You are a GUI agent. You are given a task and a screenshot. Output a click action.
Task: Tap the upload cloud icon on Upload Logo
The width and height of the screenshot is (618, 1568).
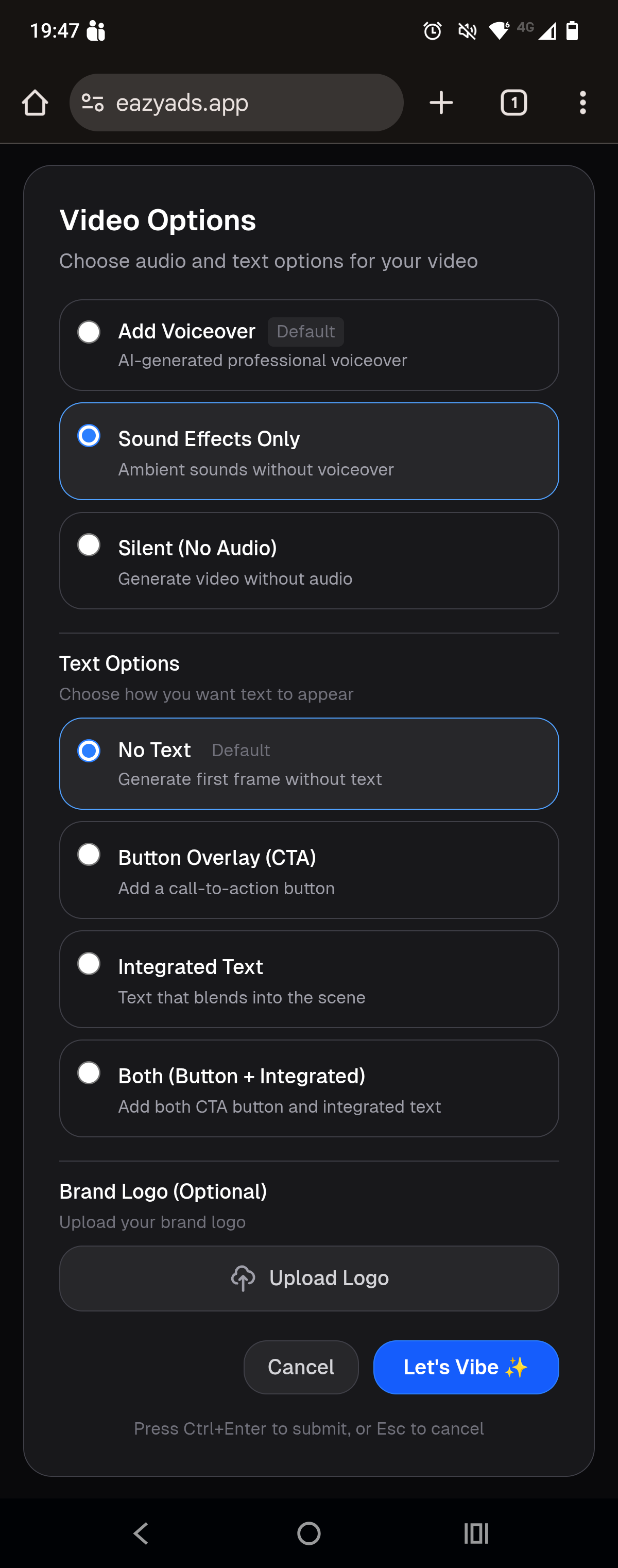point(243,1277)
